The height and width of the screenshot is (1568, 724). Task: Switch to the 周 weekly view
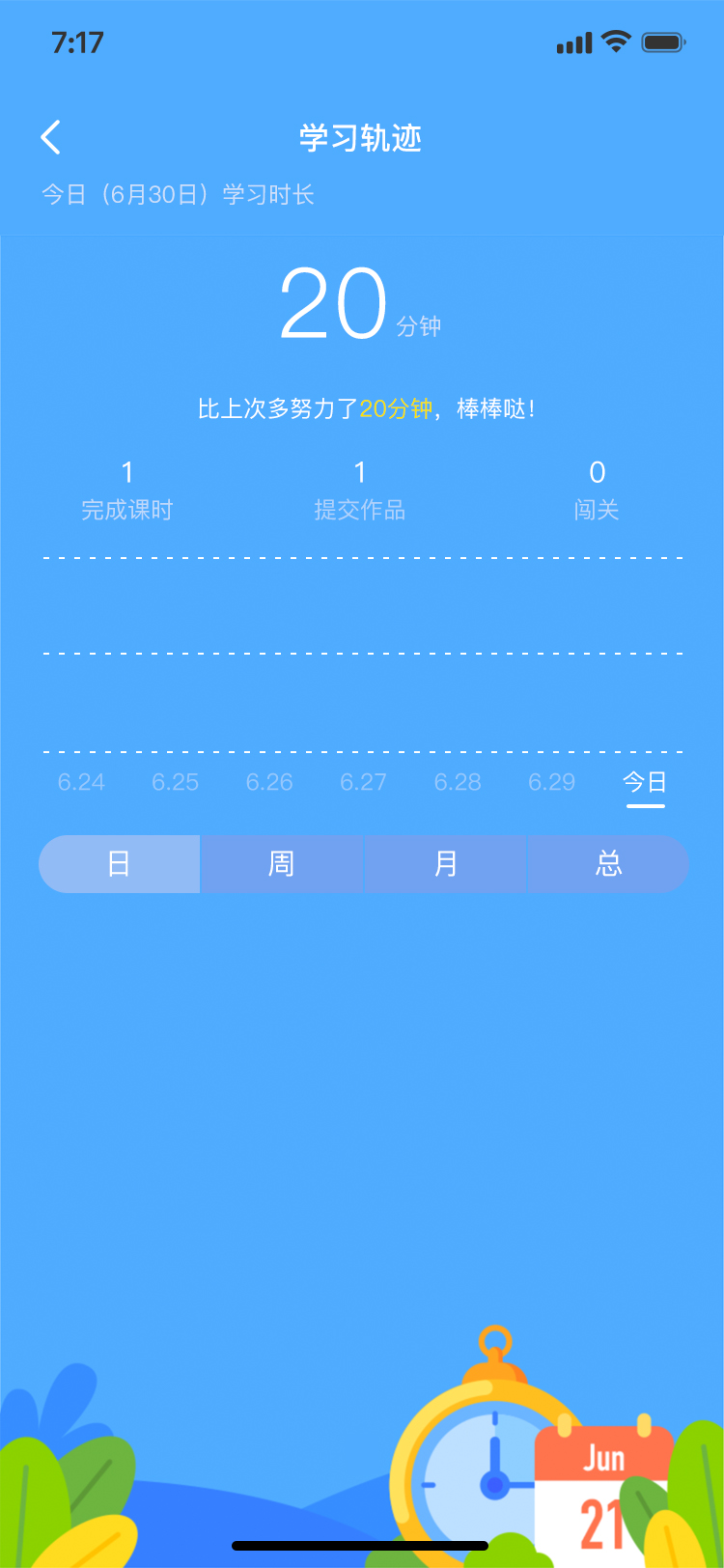281,864
